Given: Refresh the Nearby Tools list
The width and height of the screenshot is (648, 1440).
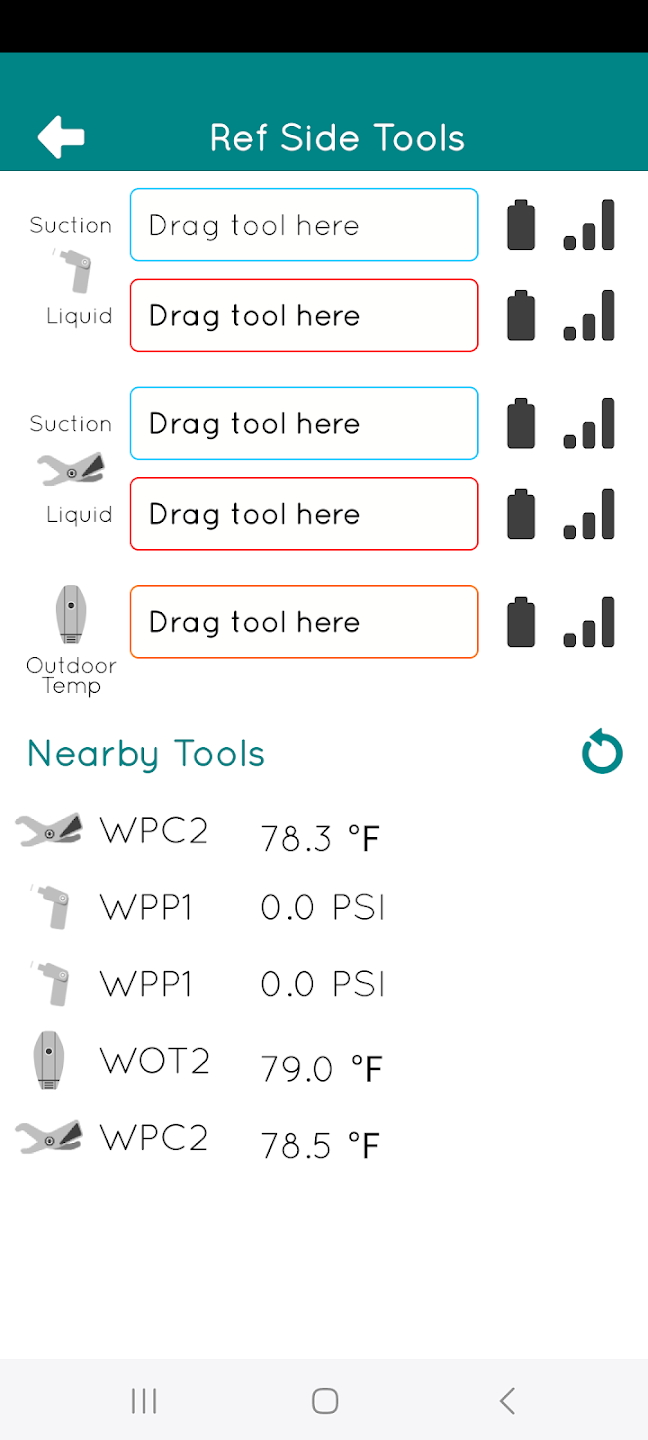Looking at the screenshot, I should [x=602, y=753].
